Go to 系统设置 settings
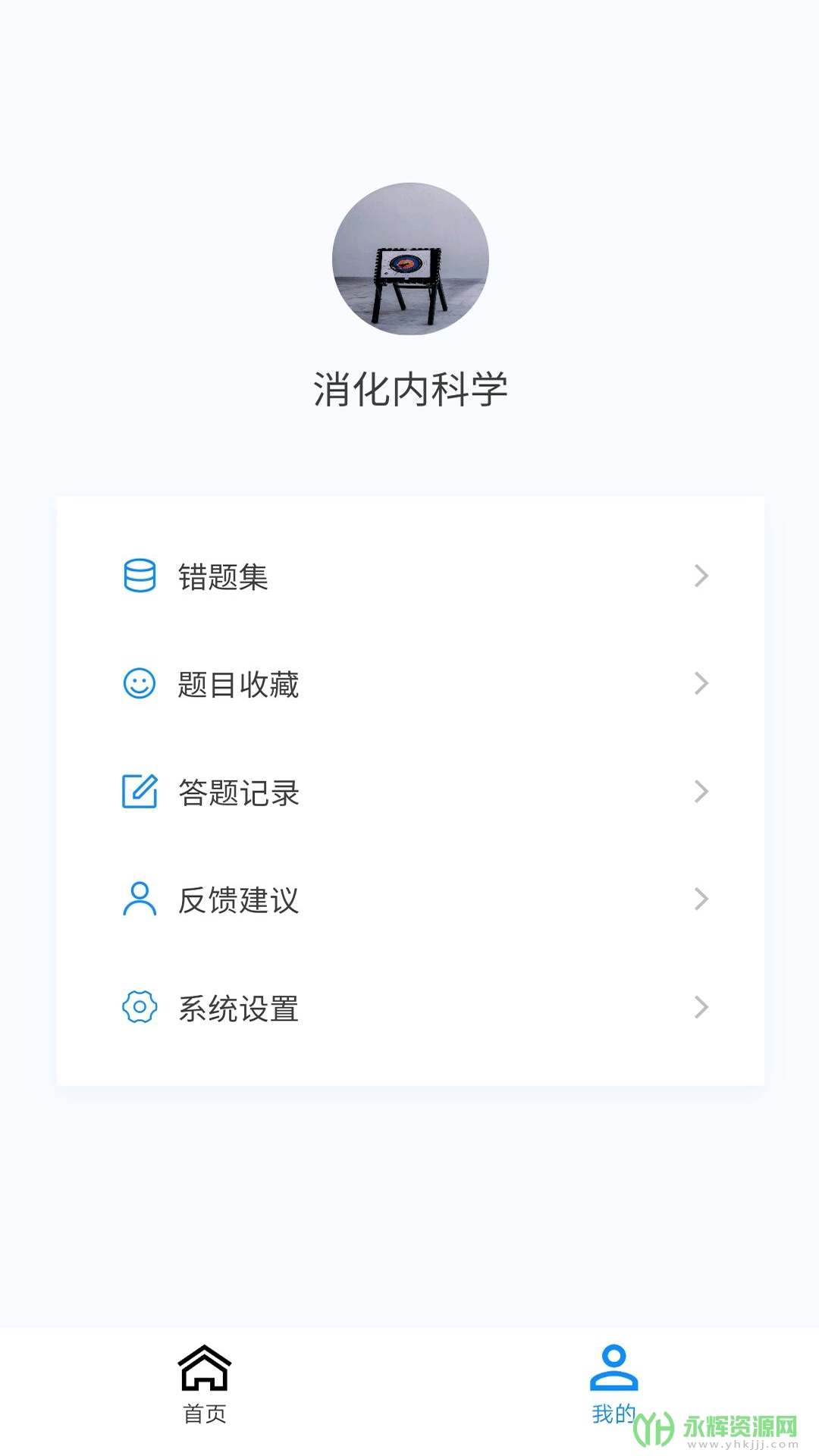This screenshot has width=819, height=1456. (410, 1008)
